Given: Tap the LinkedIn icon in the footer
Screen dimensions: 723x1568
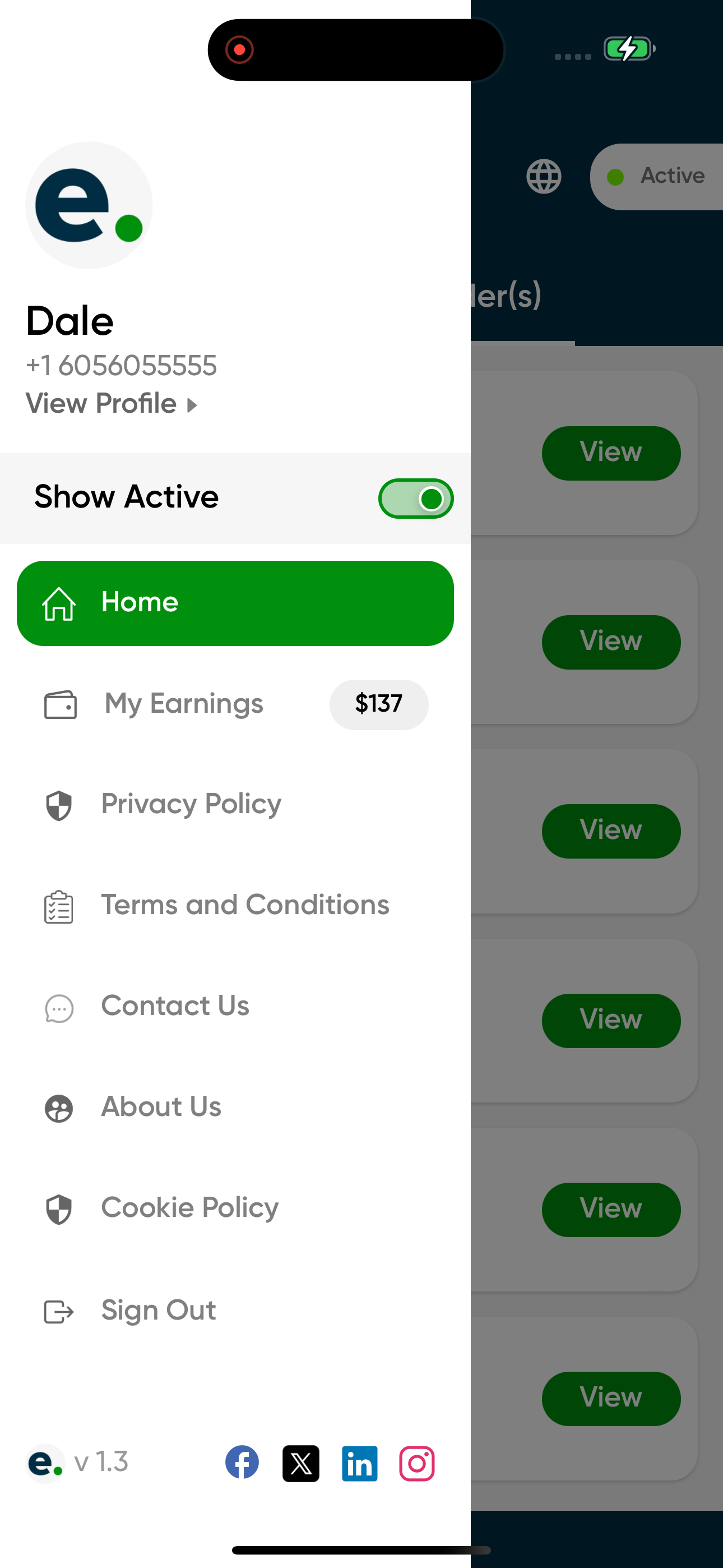Looking at the screenshot, I should coord(360,1463).
